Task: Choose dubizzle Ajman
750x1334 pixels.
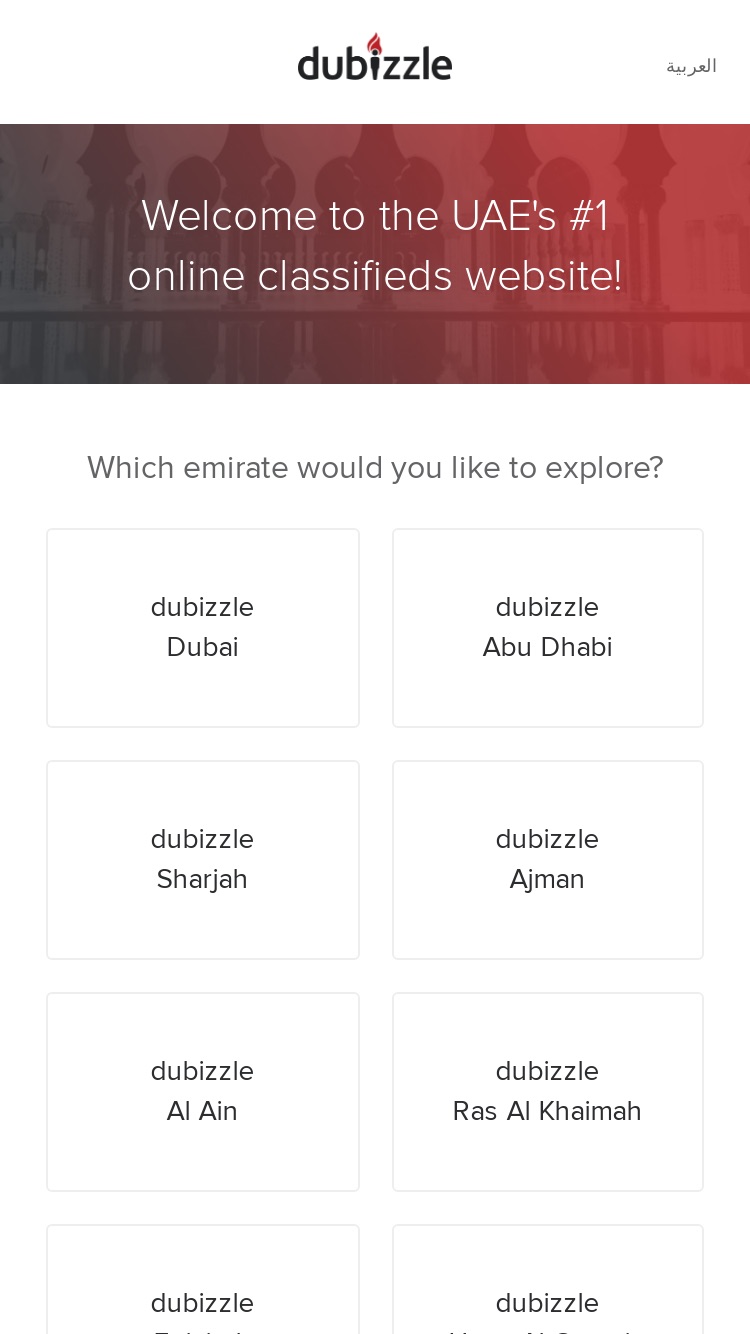Action: (x=548, y=860)
